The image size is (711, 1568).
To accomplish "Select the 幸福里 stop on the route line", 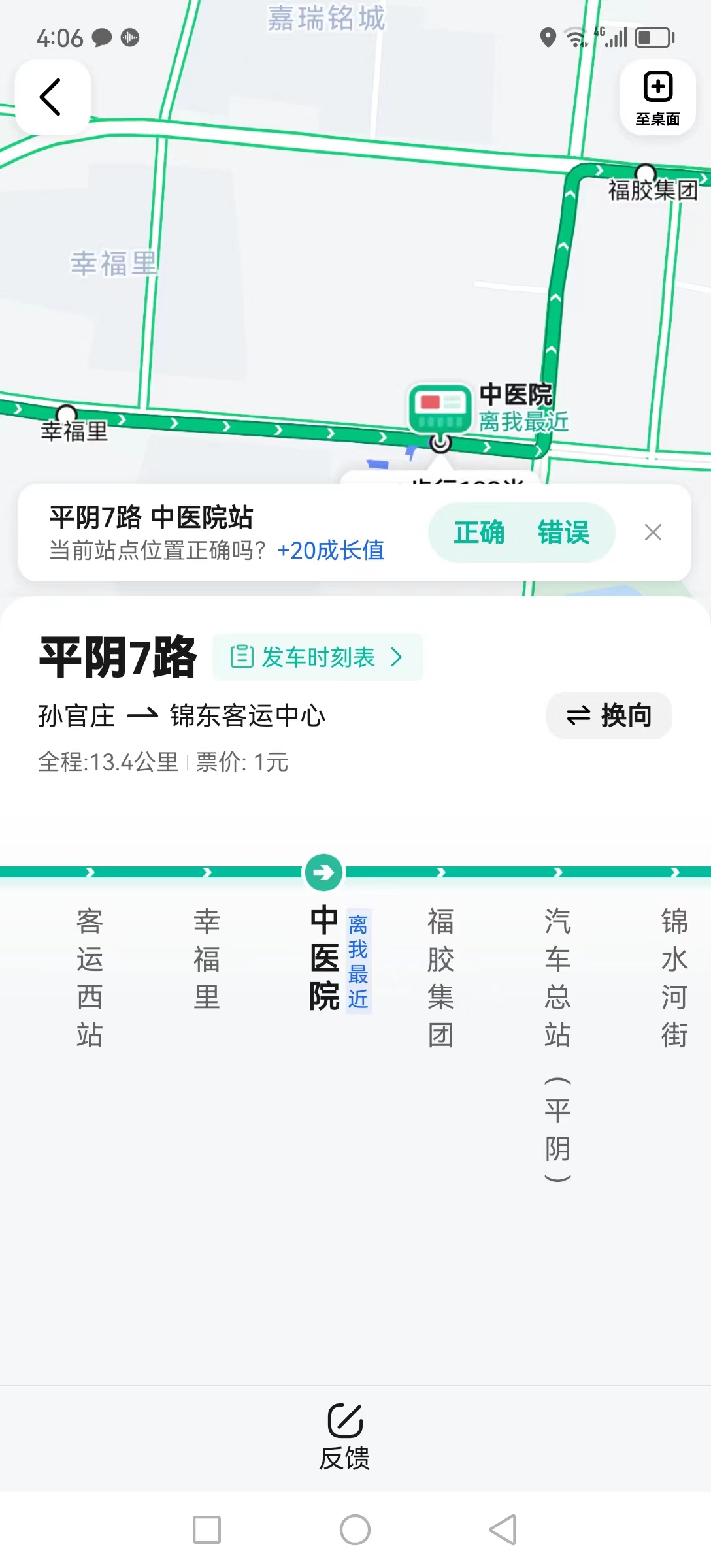I will [x=207, y=958].
